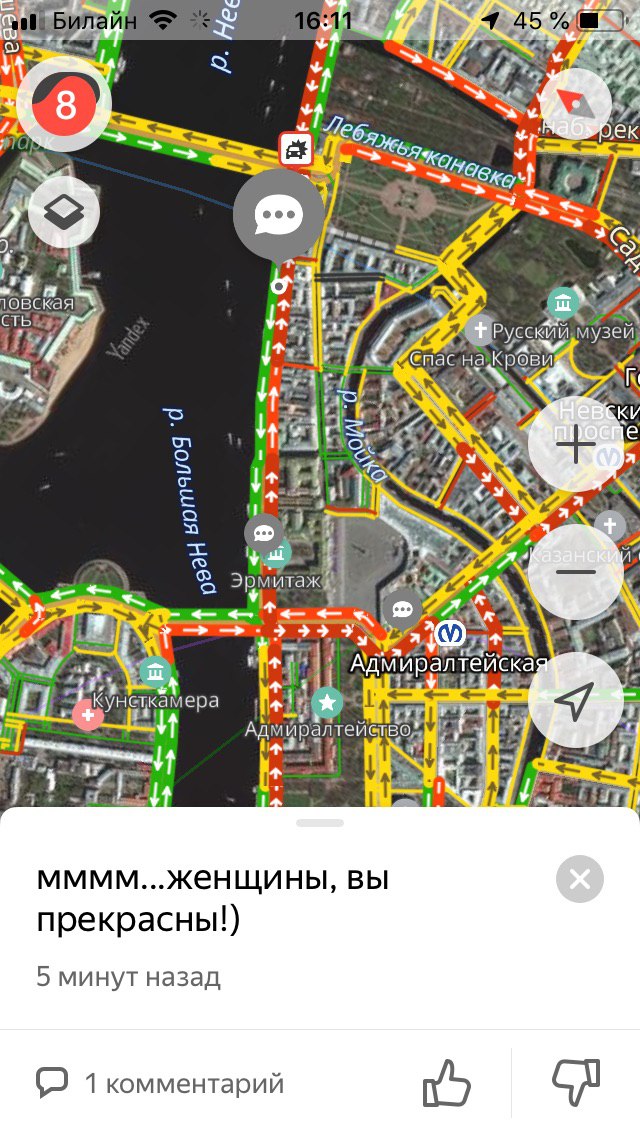The height and width of the screenshot is (1136, 640).
Task: Tap the road accident marker
Action: tap(295, 150)
